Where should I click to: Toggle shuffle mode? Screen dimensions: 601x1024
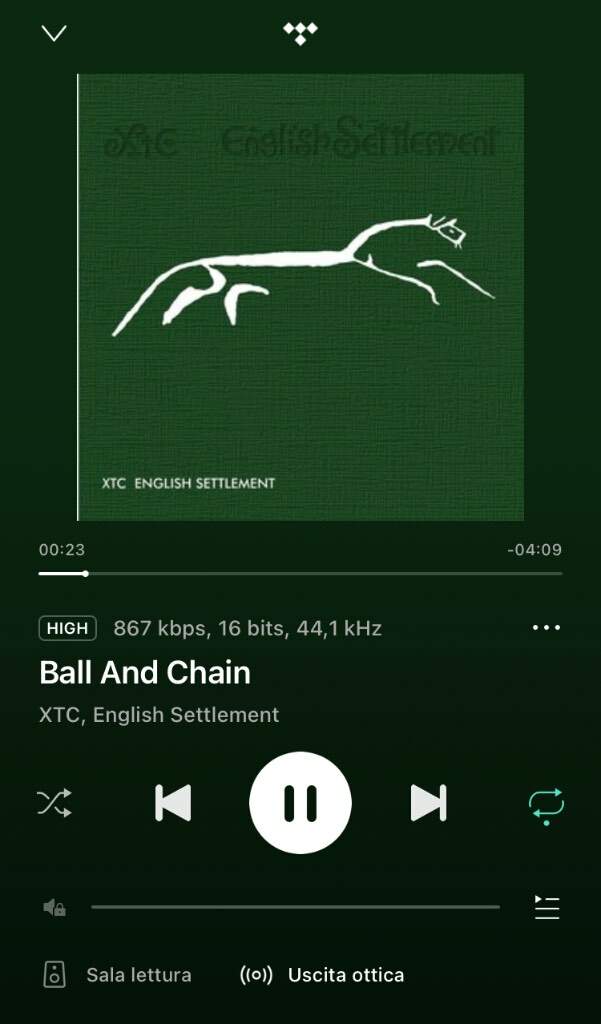pos(54,803)
